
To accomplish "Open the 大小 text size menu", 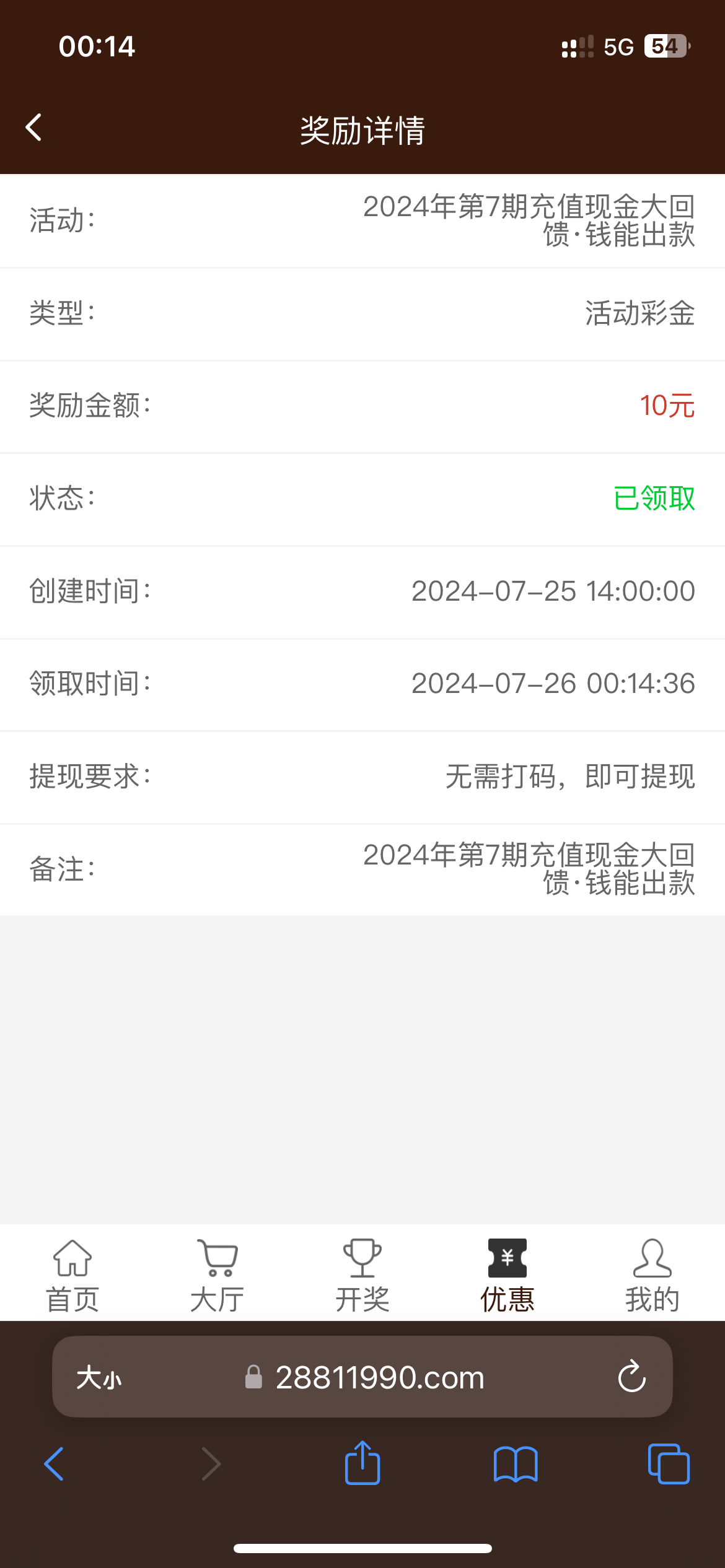I will tap(99, 1379).
